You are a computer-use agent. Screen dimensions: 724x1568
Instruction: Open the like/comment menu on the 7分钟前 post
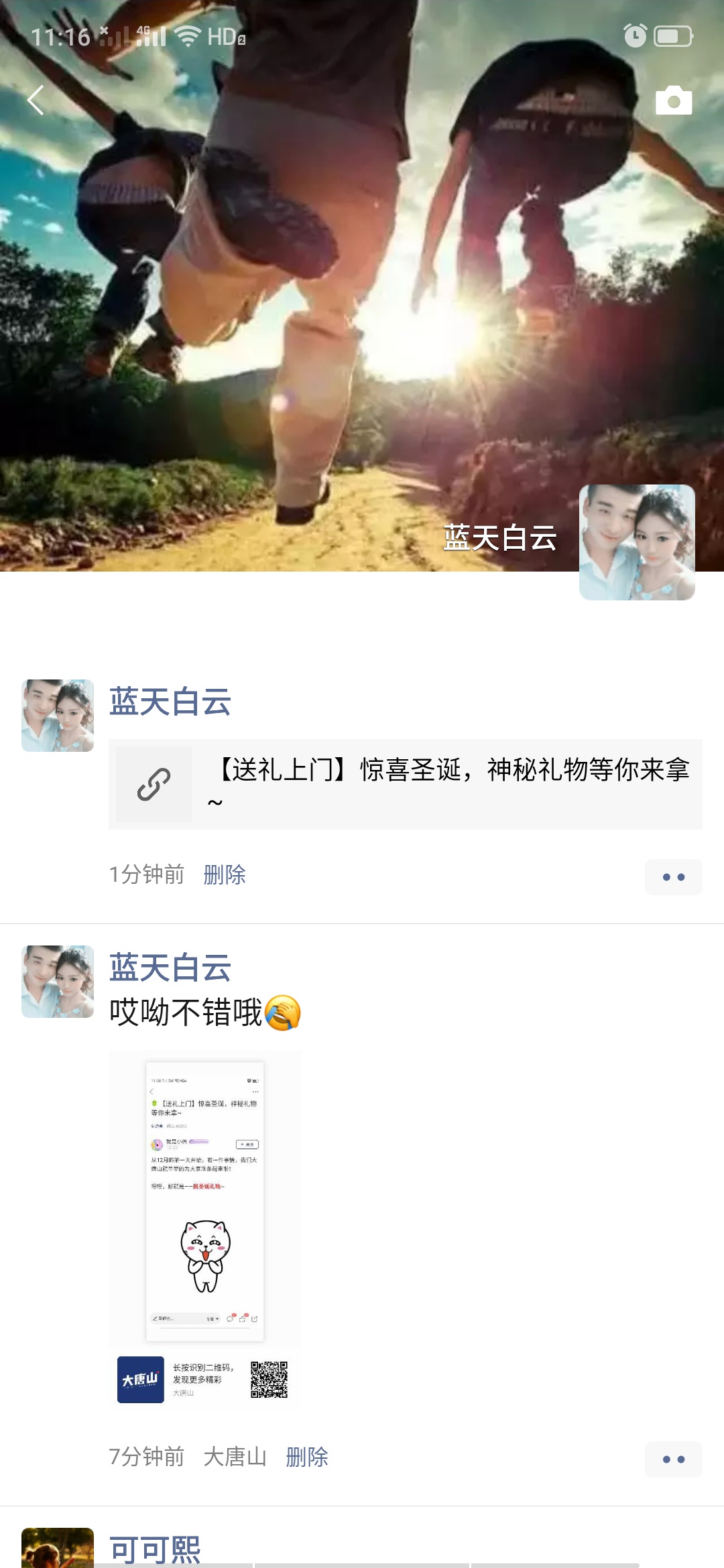coord(673,1459)
